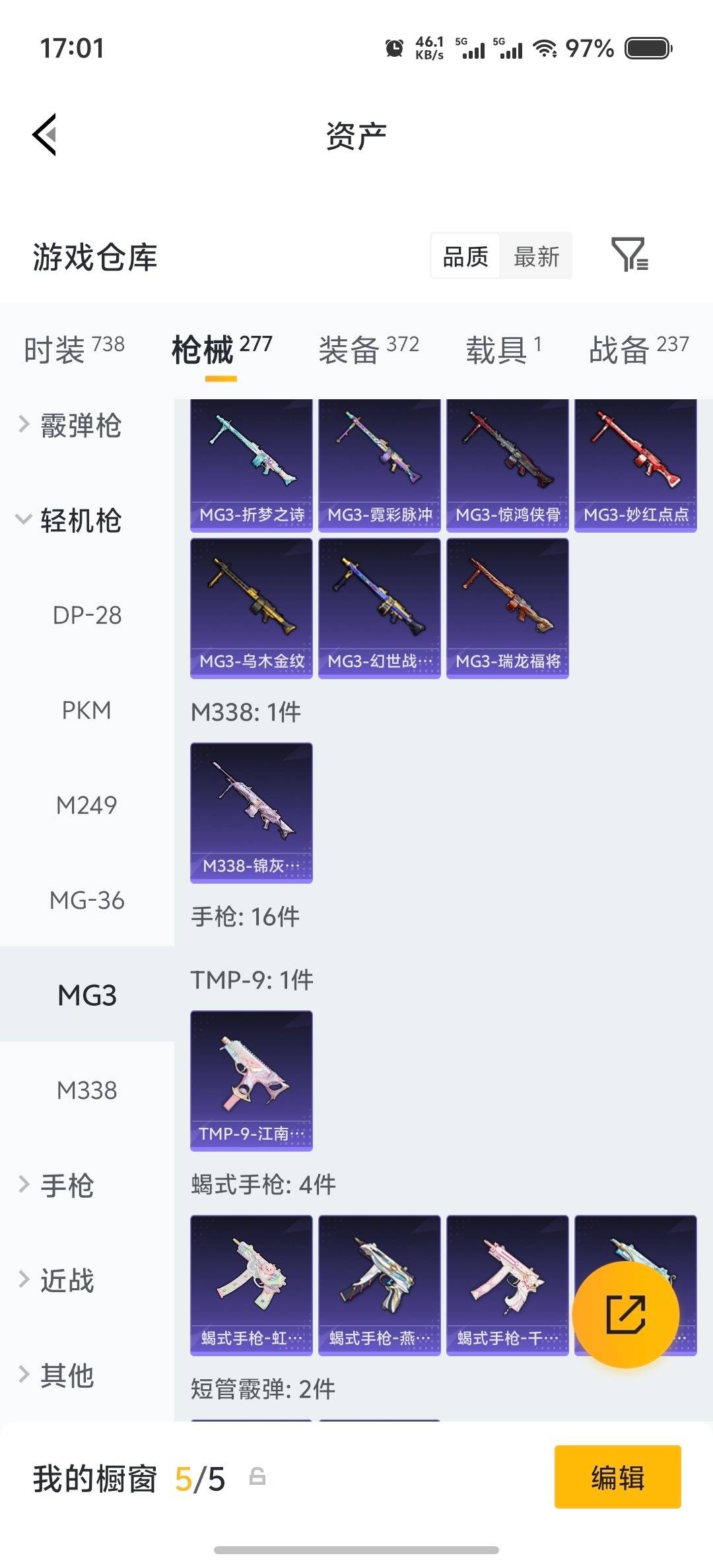Select DP-28 in the sidebar
Viewport: 713px width, 1568px height.
pyautogui.click(x=86, y=615)
